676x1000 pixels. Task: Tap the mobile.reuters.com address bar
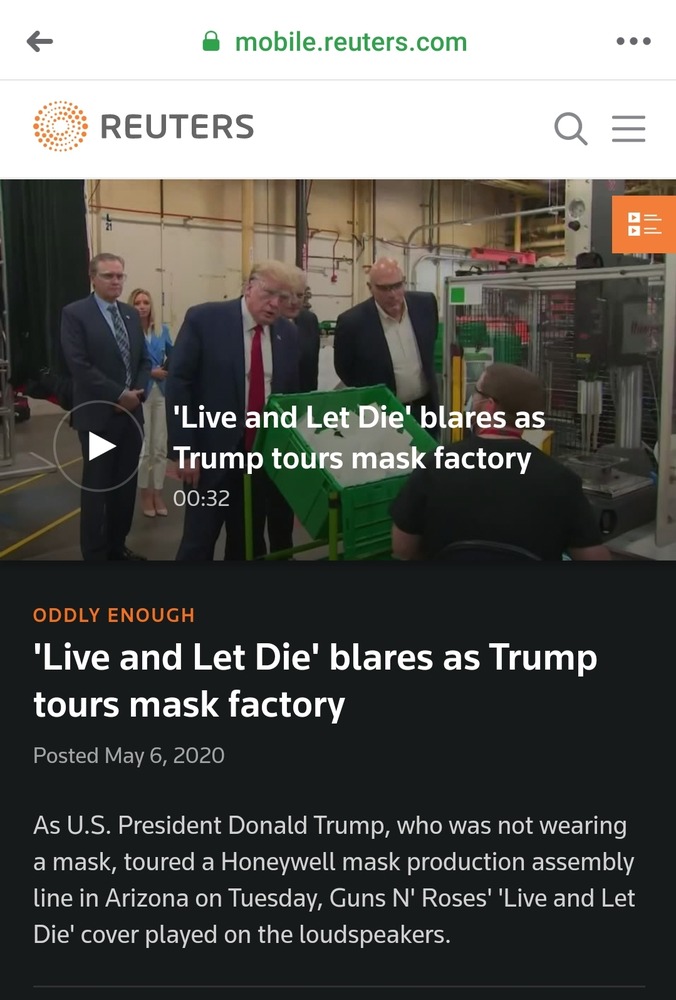pos(349,42)
